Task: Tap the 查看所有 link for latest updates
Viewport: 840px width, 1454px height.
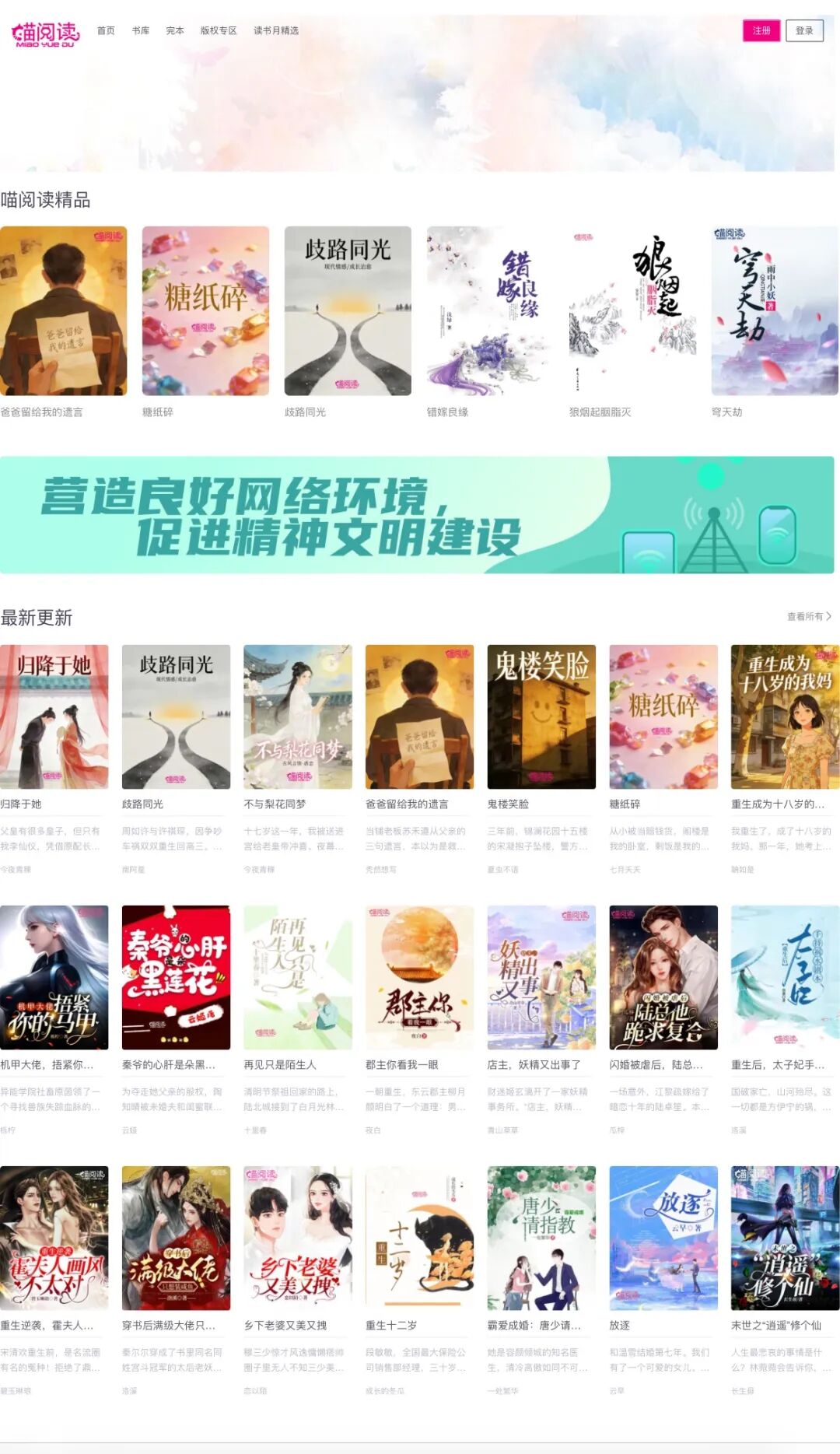Action: tap(809, 616)
